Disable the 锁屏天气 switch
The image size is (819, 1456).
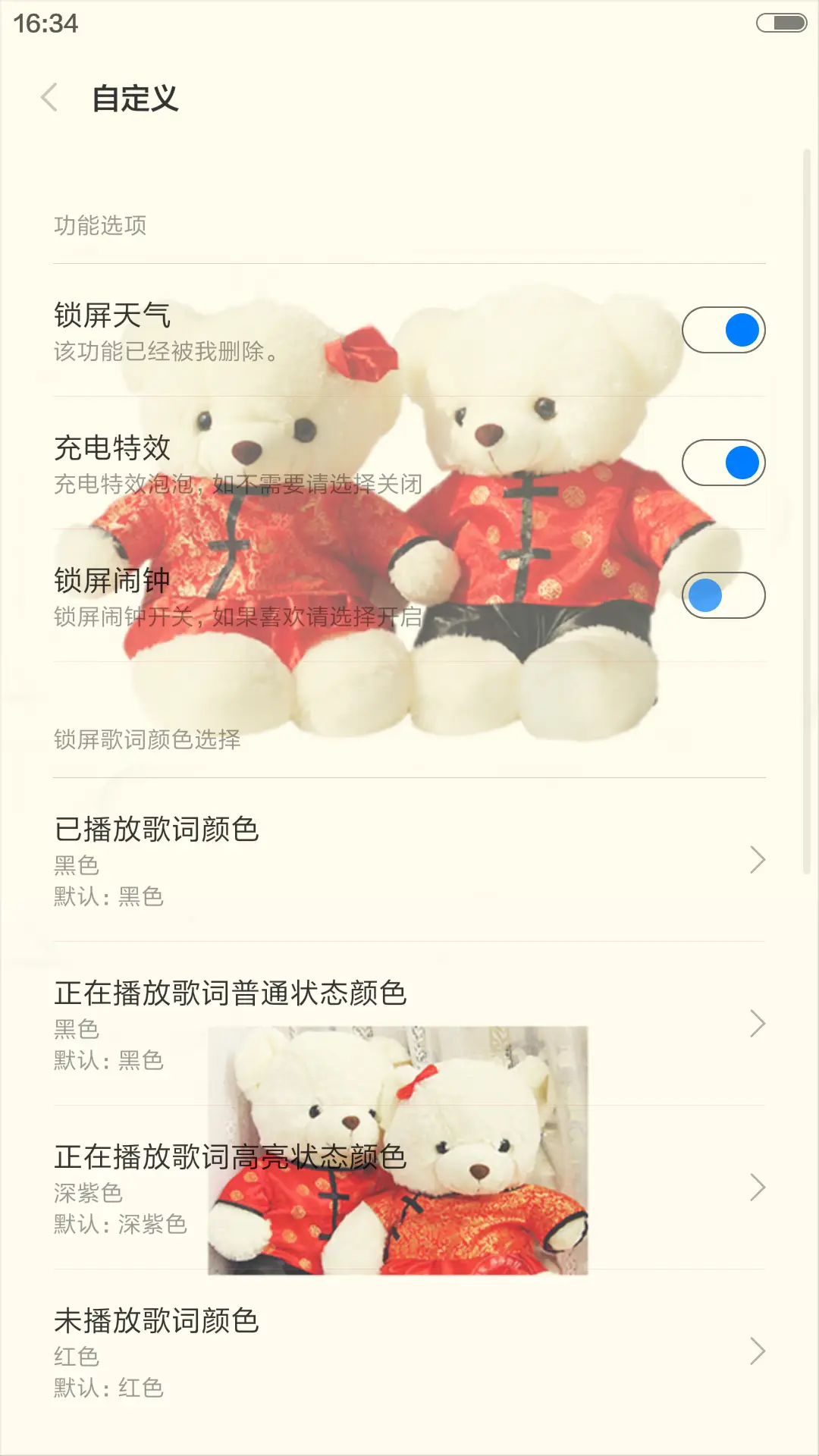[724, 330]
